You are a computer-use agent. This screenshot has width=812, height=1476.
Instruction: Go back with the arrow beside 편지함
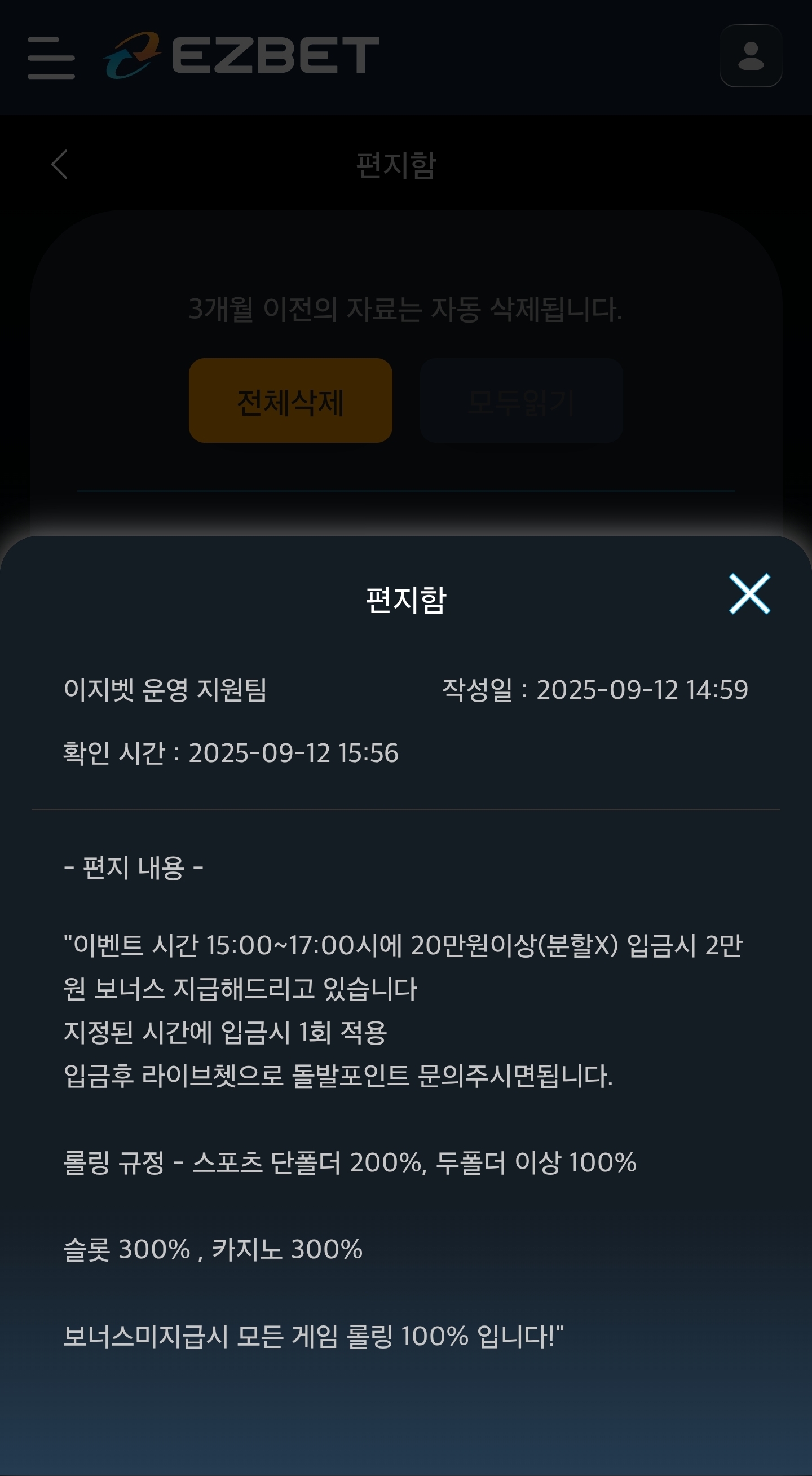(x=60, y=165)
